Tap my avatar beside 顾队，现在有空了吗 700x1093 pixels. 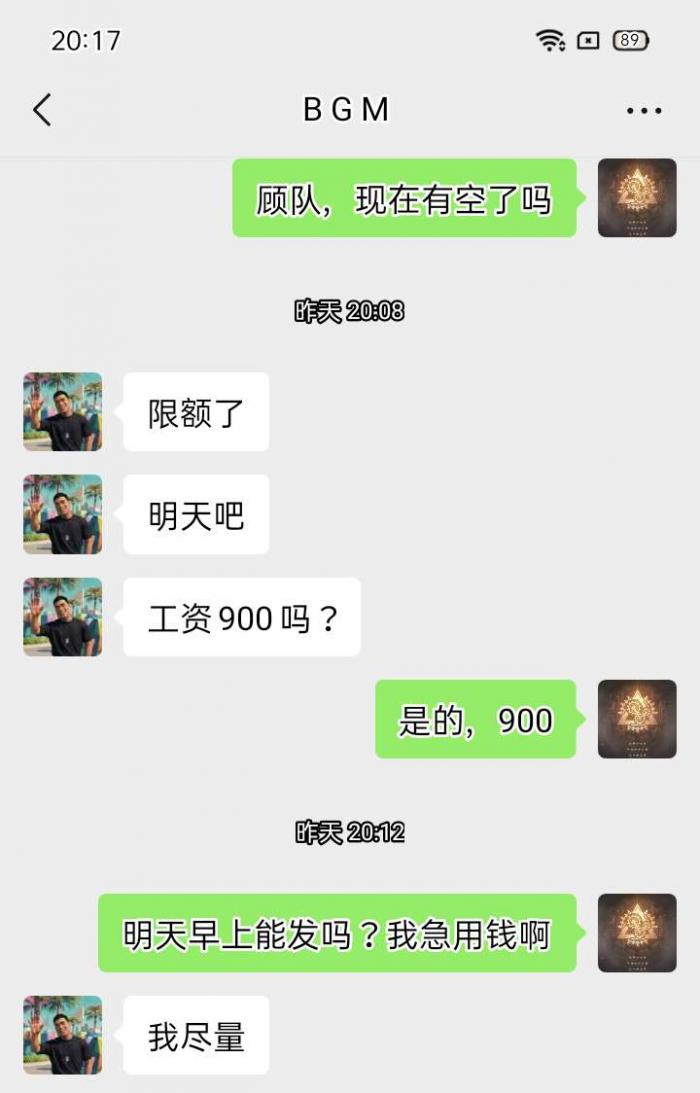(637, 198)
